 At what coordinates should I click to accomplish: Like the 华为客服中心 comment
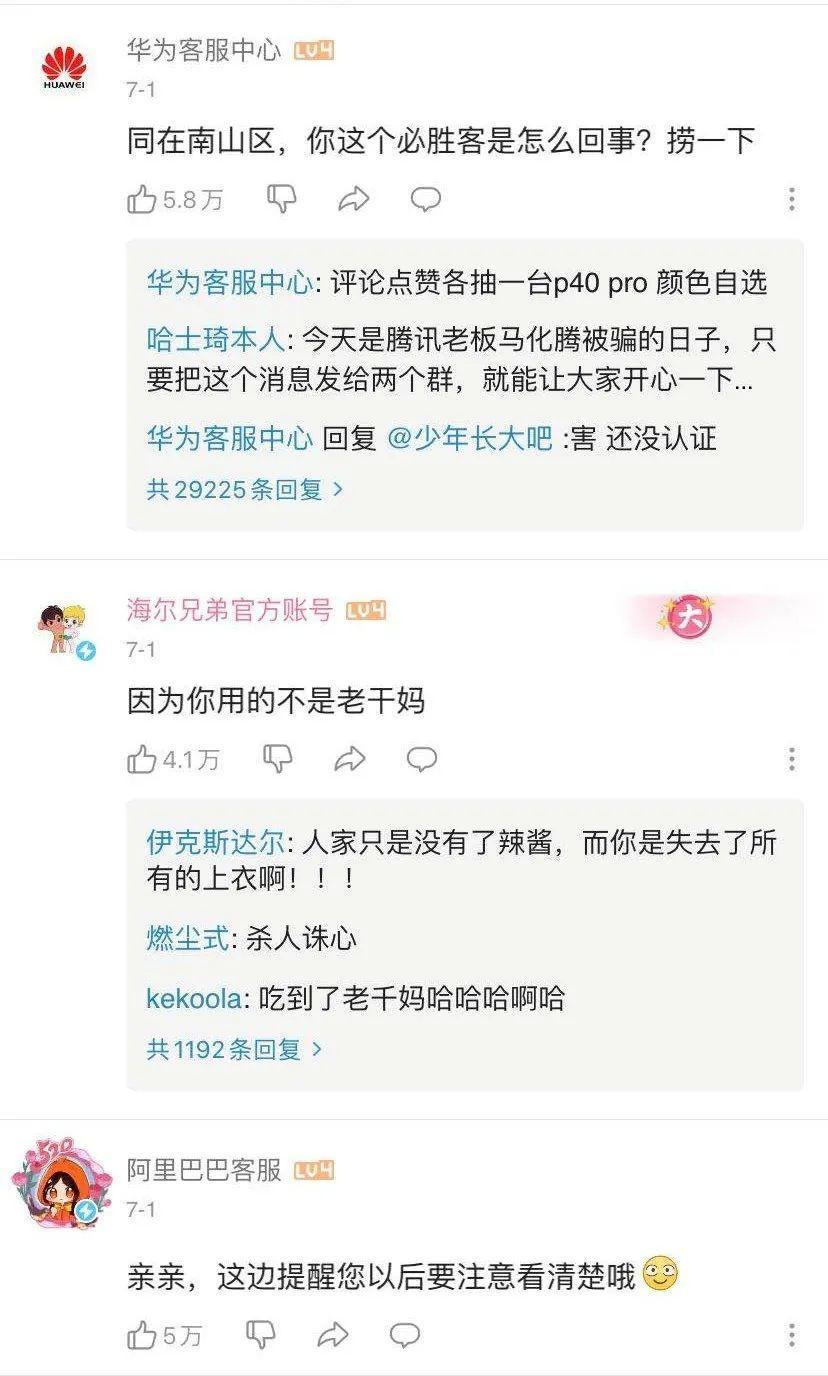point(143,199)
